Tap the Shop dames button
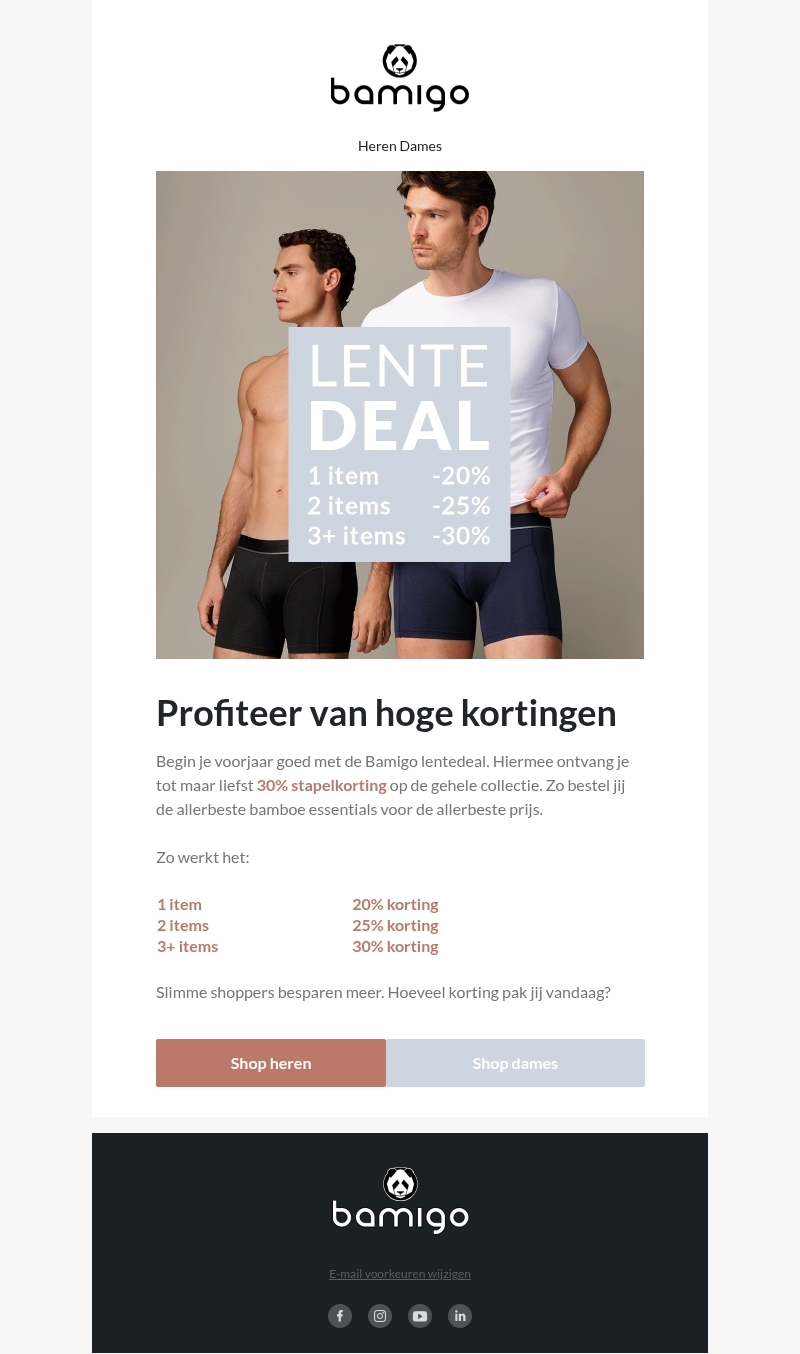This screenshot has height=1354, width=800. pos(515,1063)
